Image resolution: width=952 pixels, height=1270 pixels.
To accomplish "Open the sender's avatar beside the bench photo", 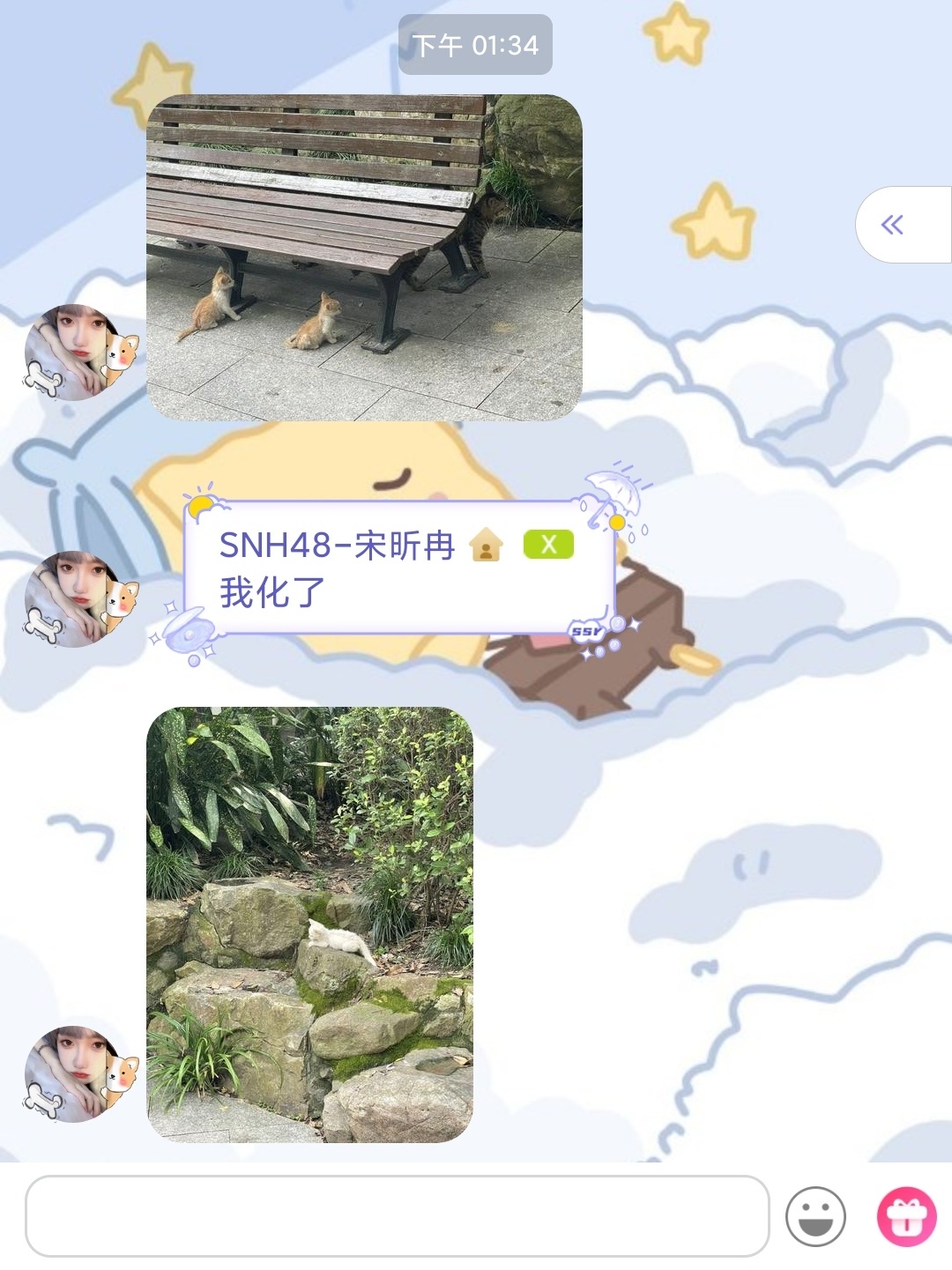I will click(x=79, y=353).
